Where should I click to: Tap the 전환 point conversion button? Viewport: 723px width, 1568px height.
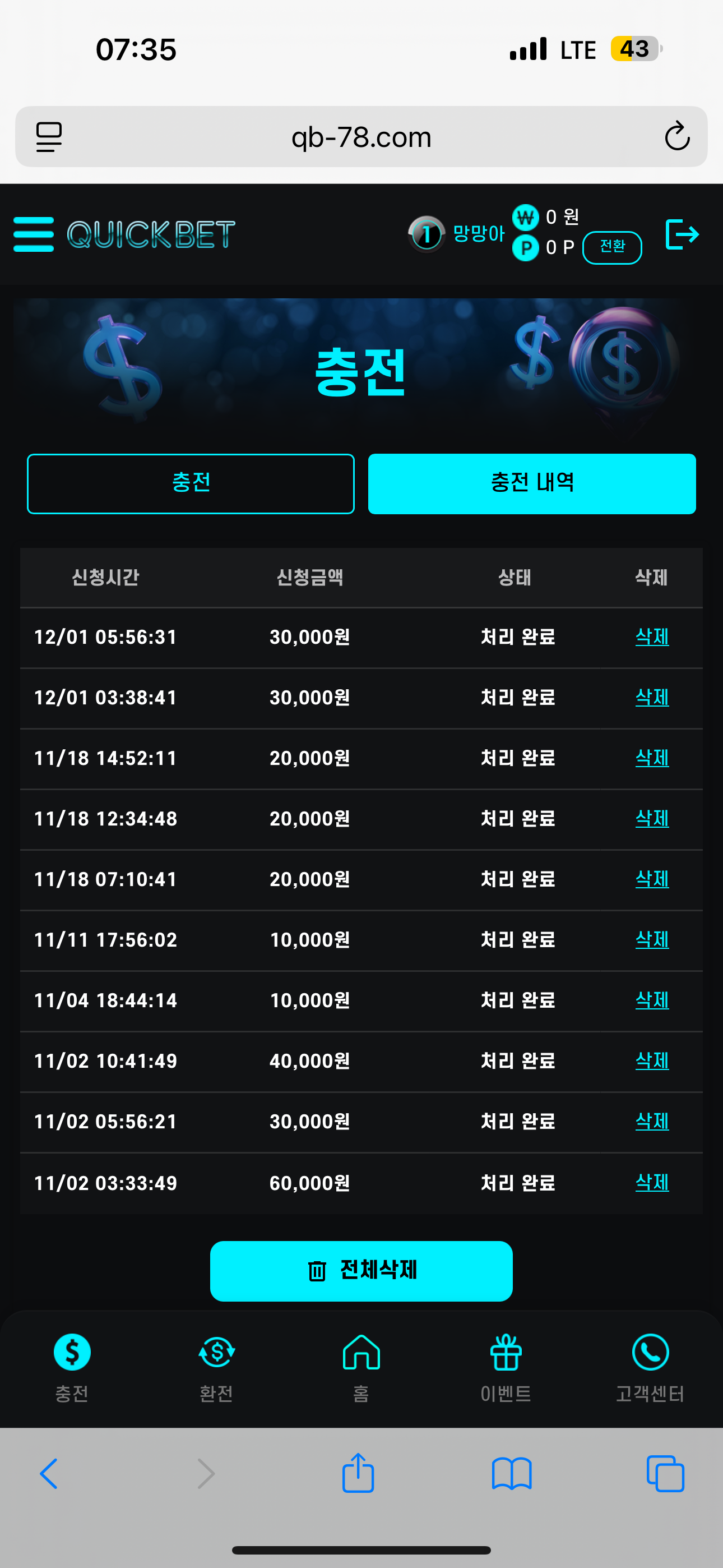(611, 247)
